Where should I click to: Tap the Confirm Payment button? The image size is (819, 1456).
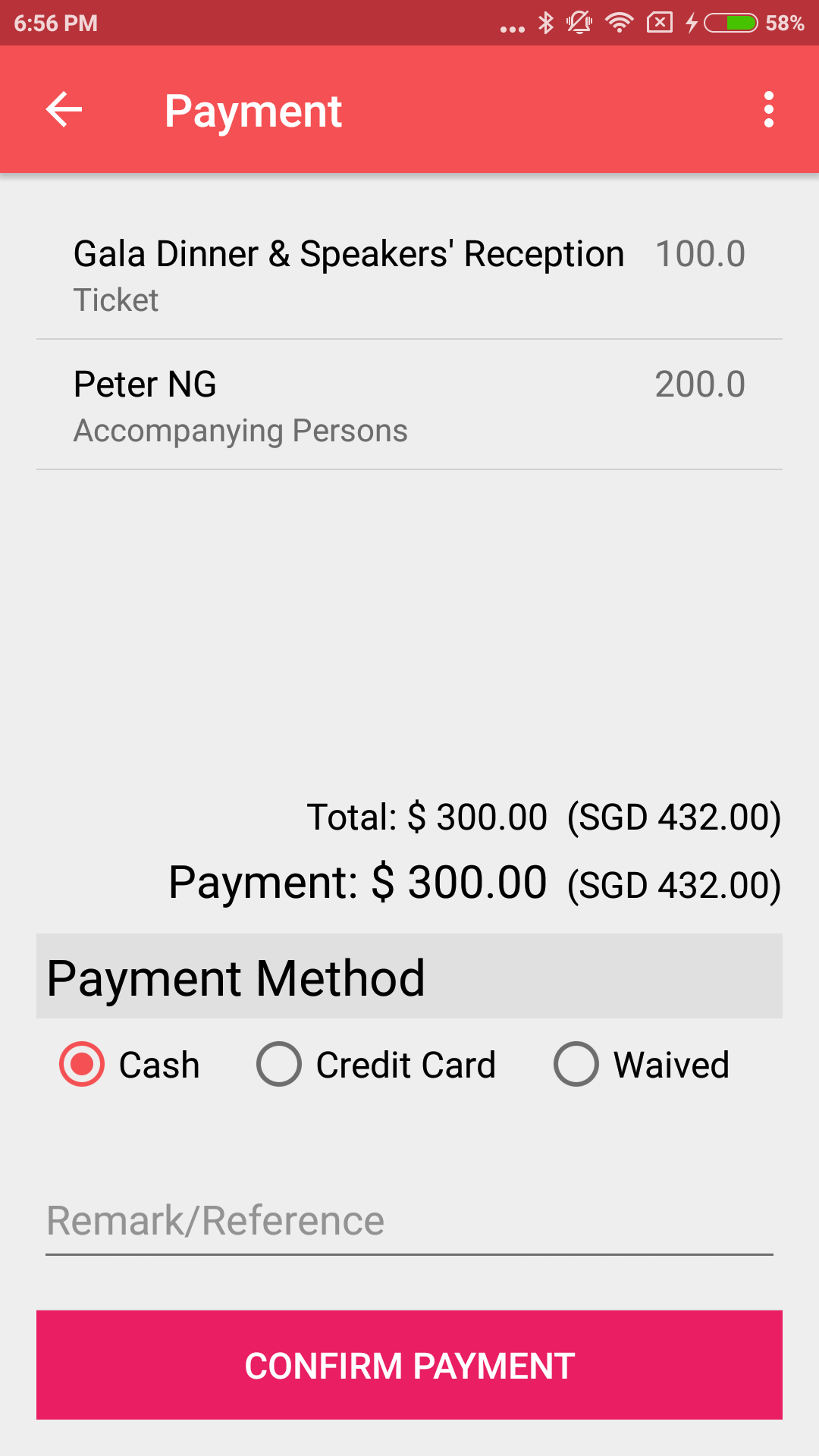click(409, 1365)
